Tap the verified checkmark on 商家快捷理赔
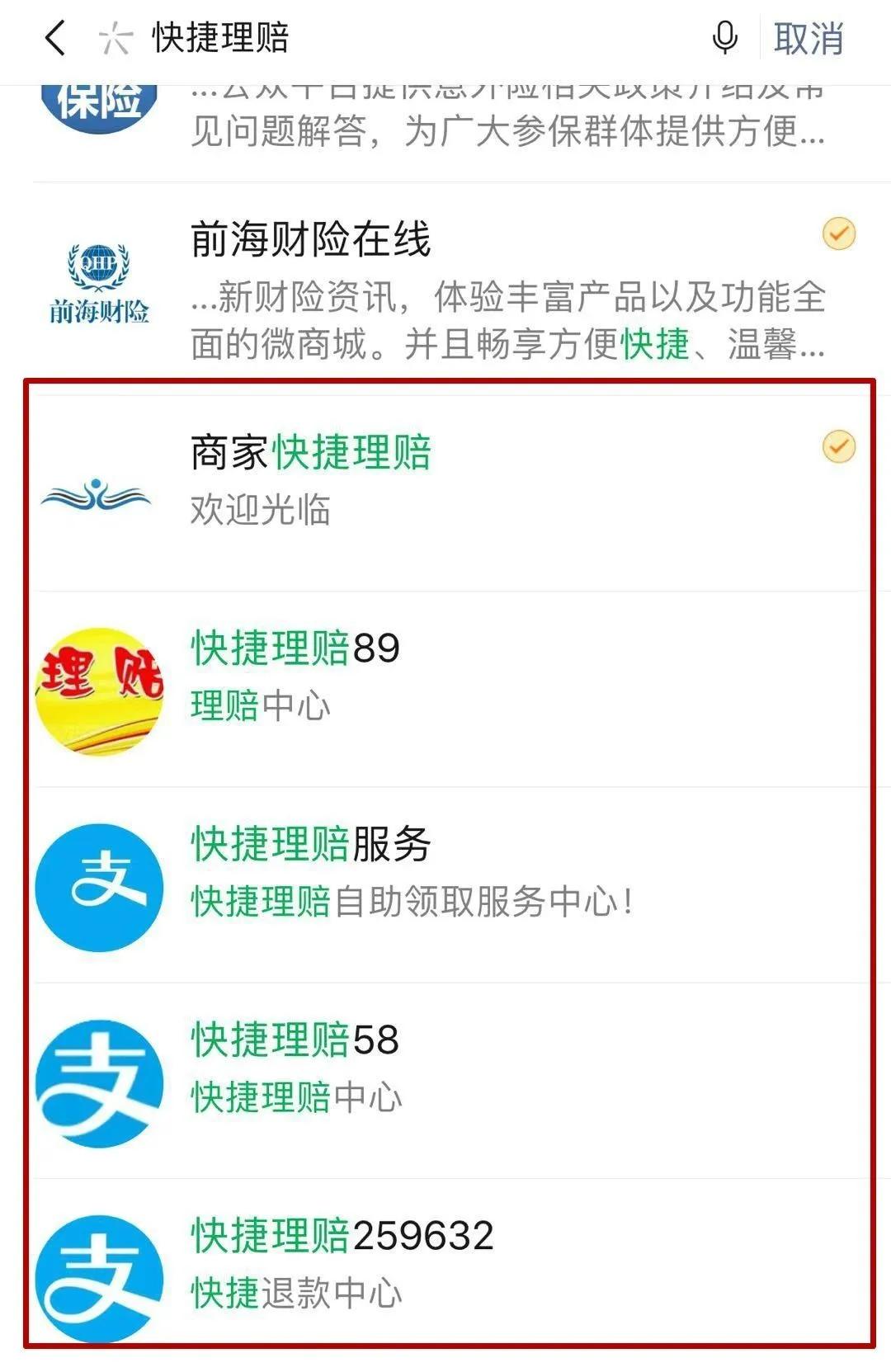891x1372 pixels. pyautogui.click(x=837, y=446)
